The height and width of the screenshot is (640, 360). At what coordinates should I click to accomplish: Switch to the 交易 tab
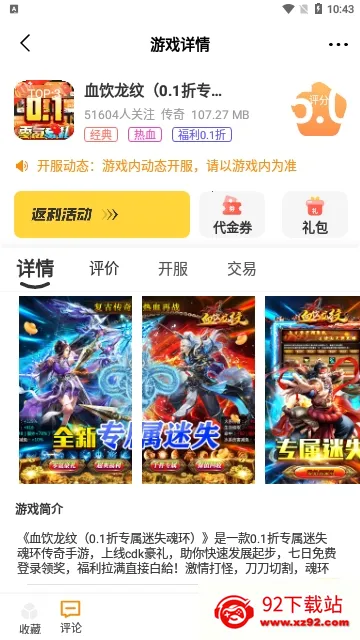(x=242, y=269)
